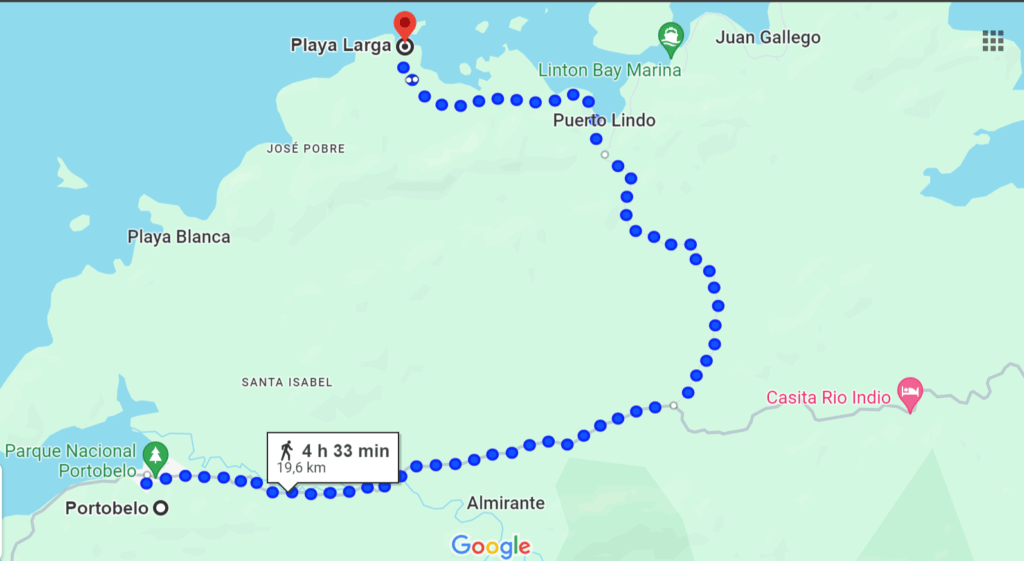Select the 4 h 33 min walking route label
1024x561 pixels.
point(333,458)
